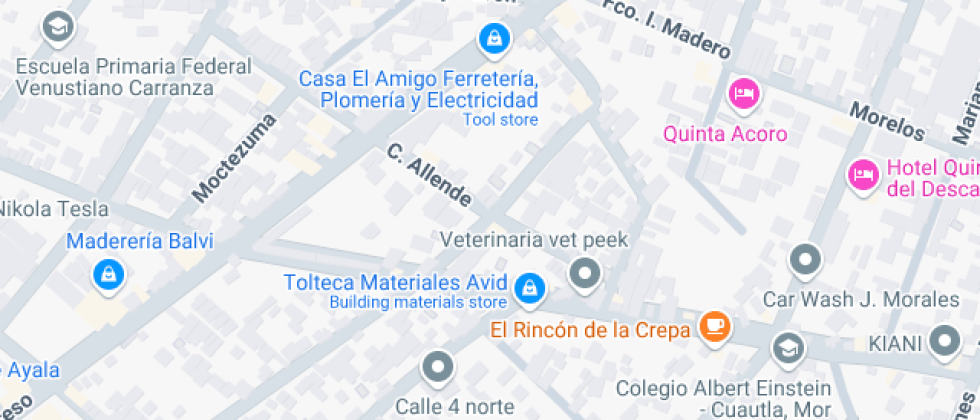This screenshot has width=980, height=420.
Task: Open Casa El Amigo Ferretería store pin
Action: coord(493,40)
